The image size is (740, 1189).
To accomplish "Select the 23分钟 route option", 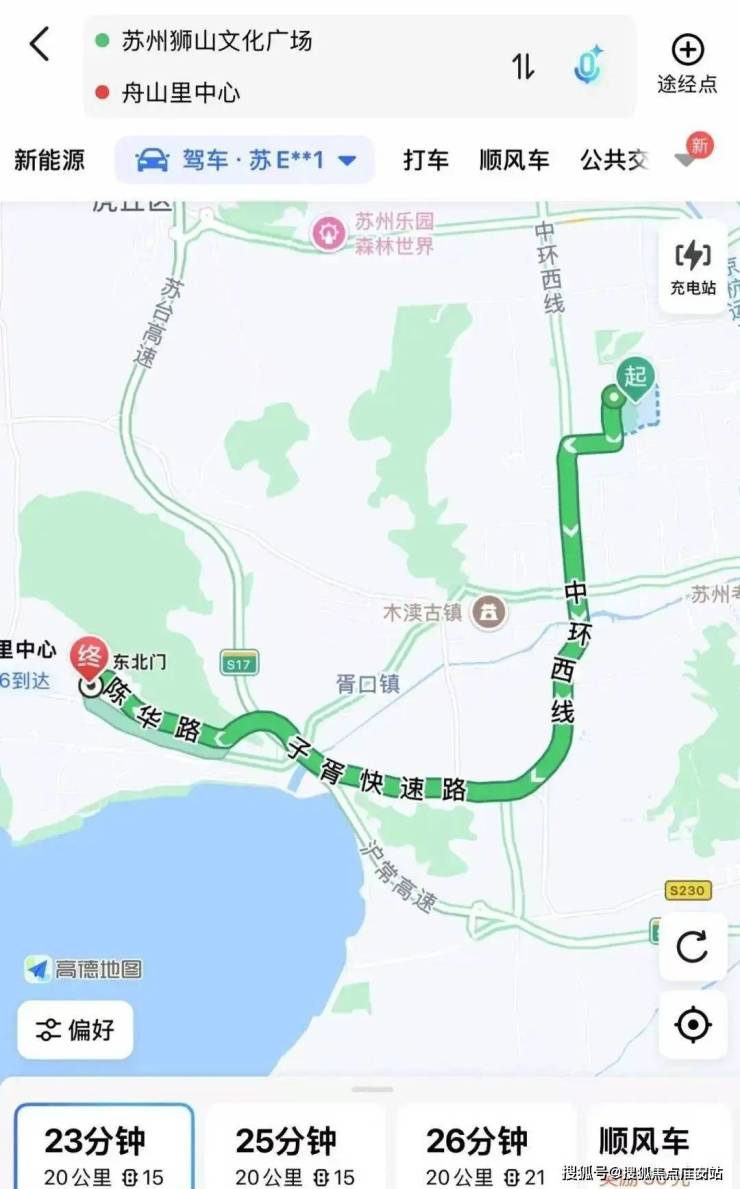I will (103, 1150).
